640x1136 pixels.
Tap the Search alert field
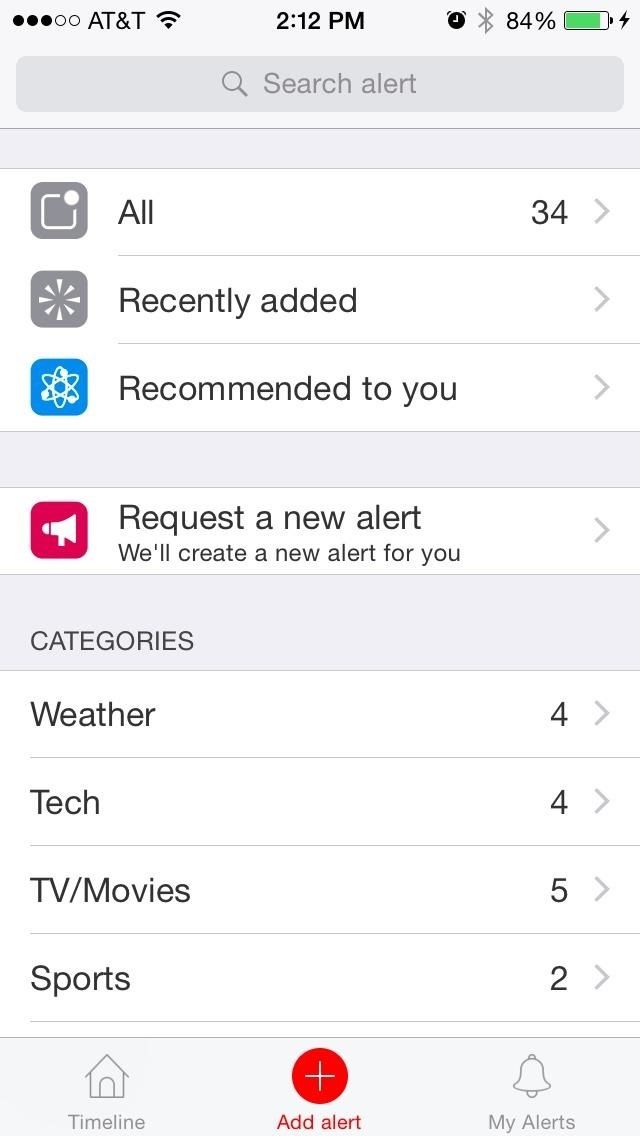[x=320, y=84]
